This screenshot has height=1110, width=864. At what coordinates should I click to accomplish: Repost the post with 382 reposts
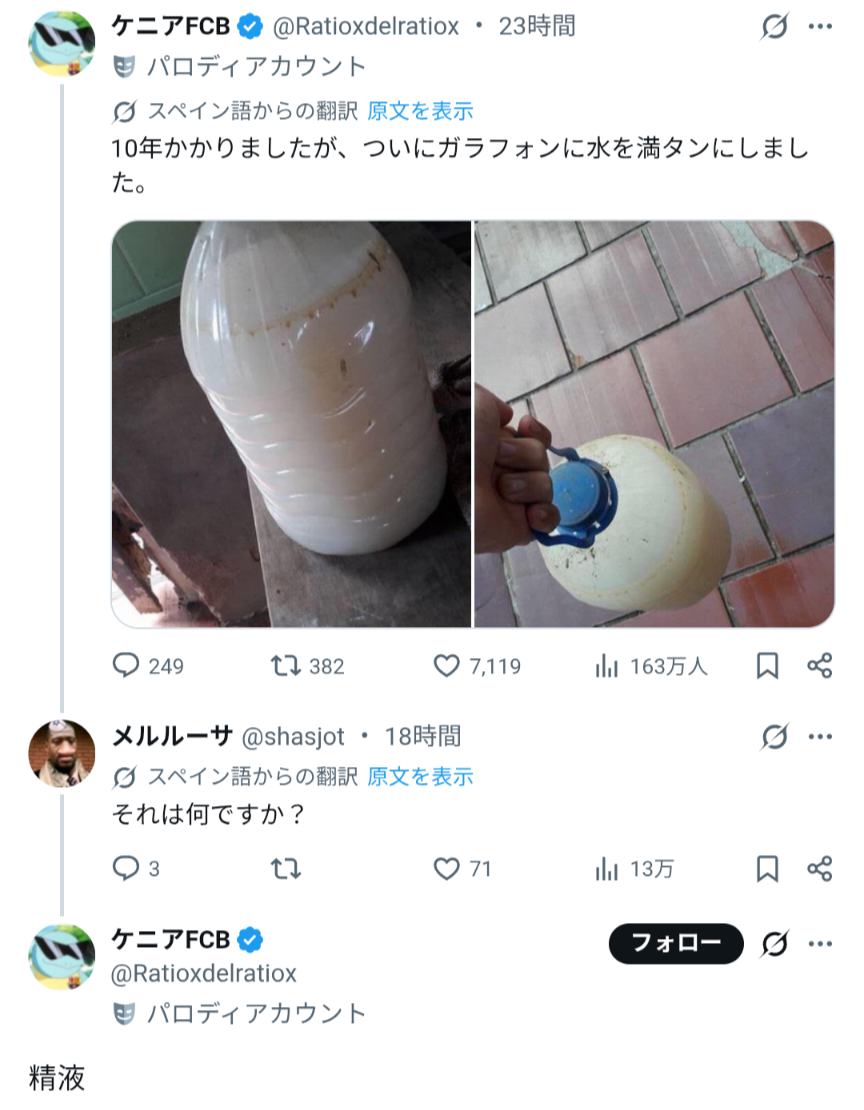pos(287,666)
